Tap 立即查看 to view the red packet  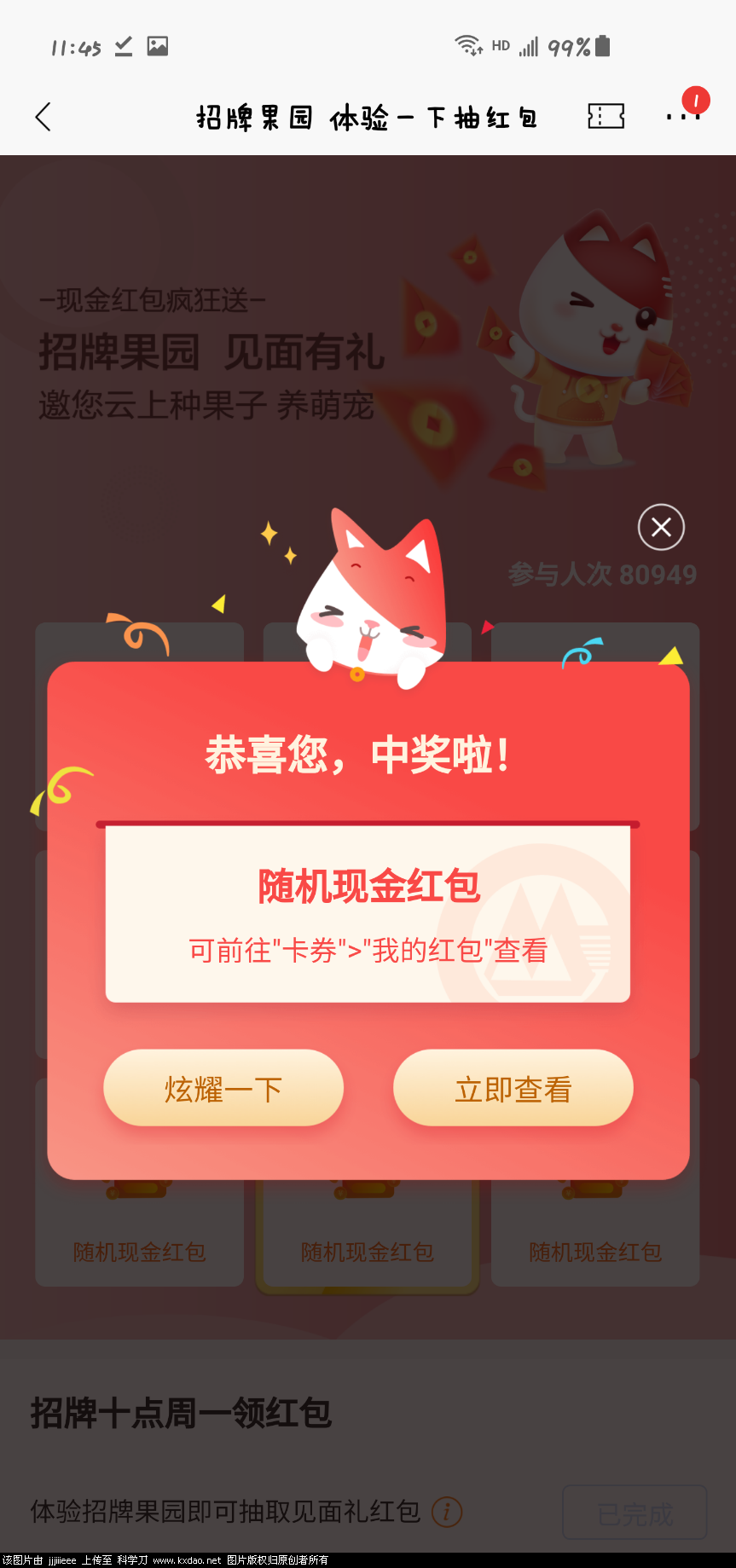click(513, 1088)
